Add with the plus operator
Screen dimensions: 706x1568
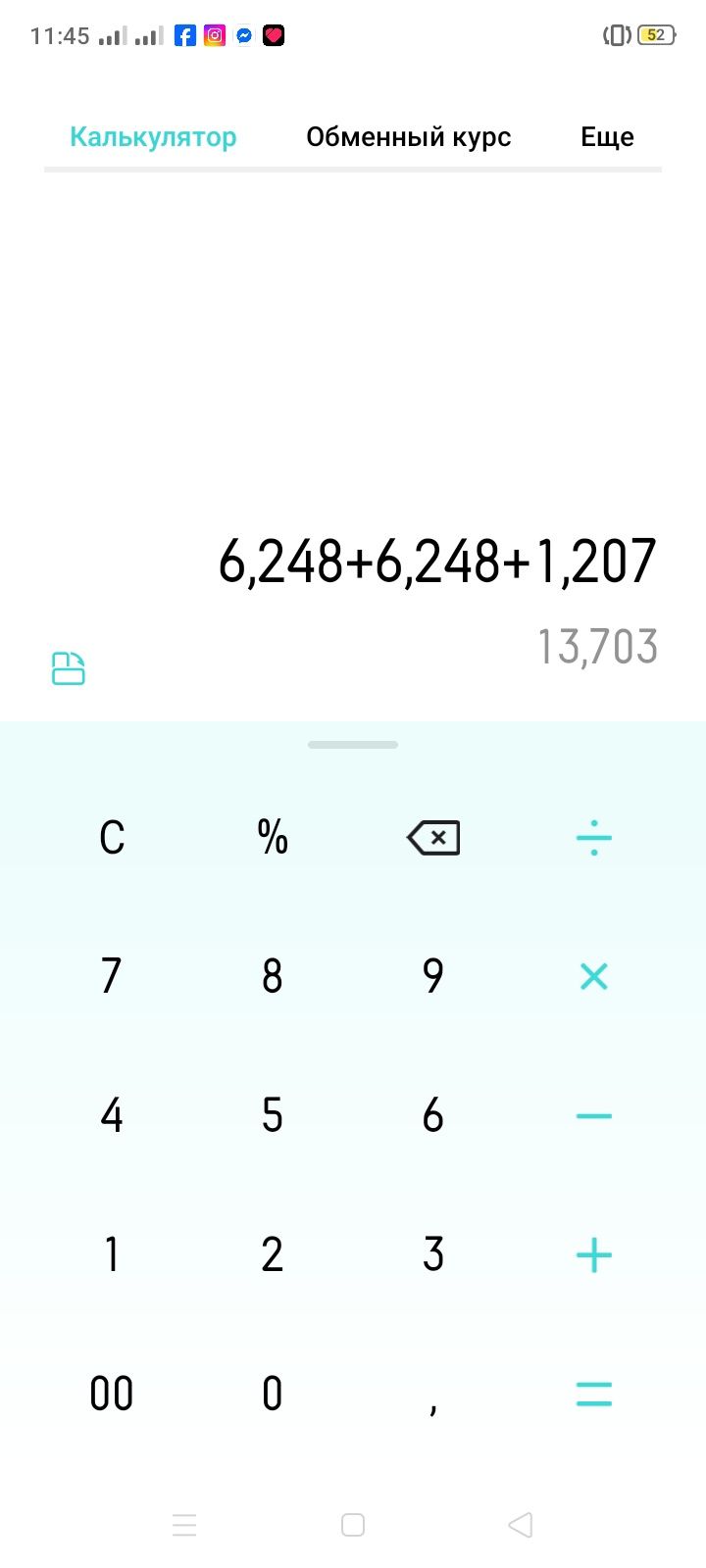(x=594, y=1254)
